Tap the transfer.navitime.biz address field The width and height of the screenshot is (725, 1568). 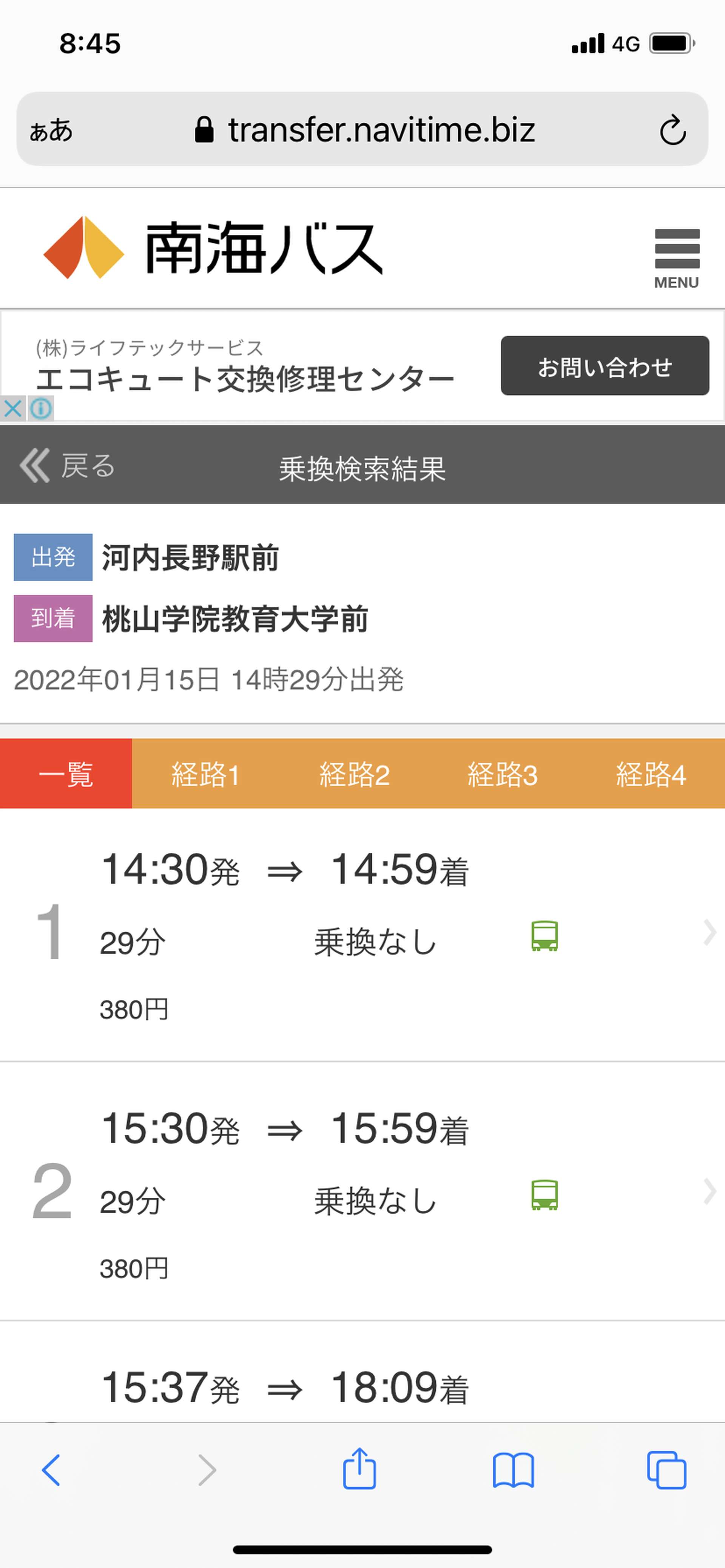coord(364,130)
